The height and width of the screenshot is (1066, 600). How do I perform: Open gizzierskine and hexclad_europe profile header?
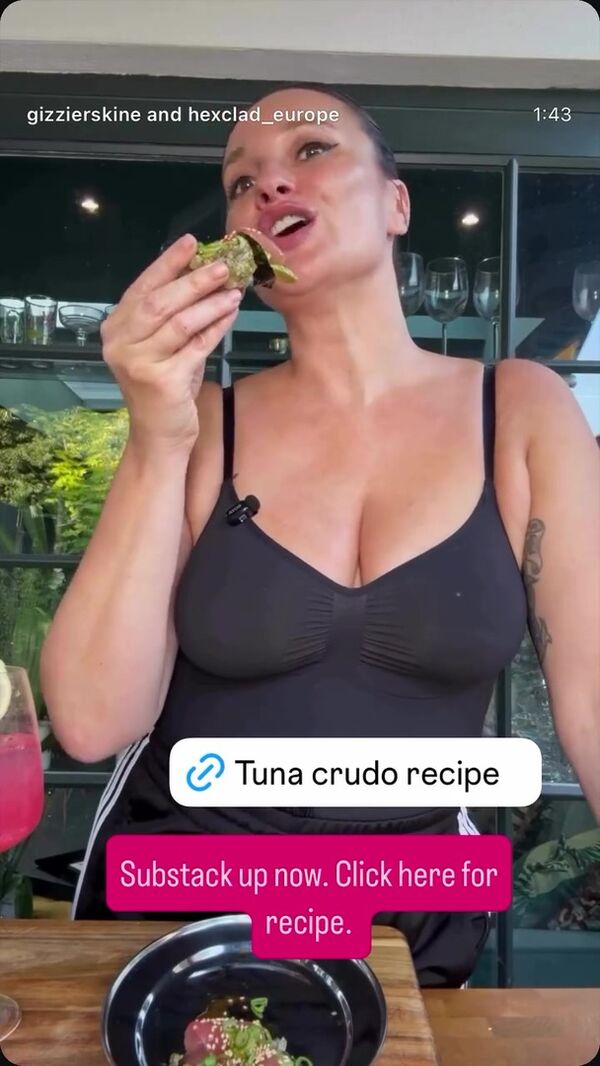point(183,115)
